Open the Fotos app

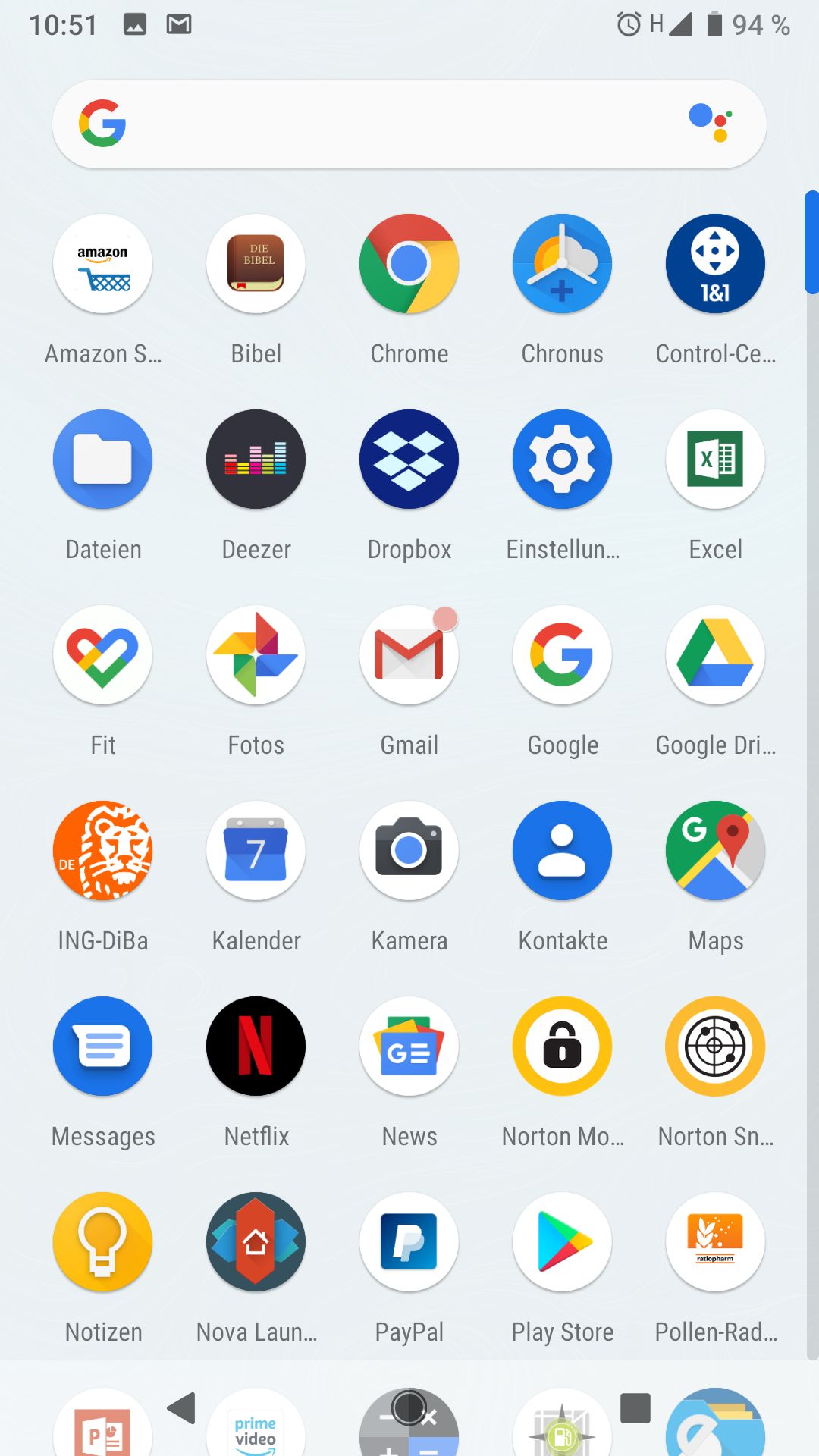256,655
